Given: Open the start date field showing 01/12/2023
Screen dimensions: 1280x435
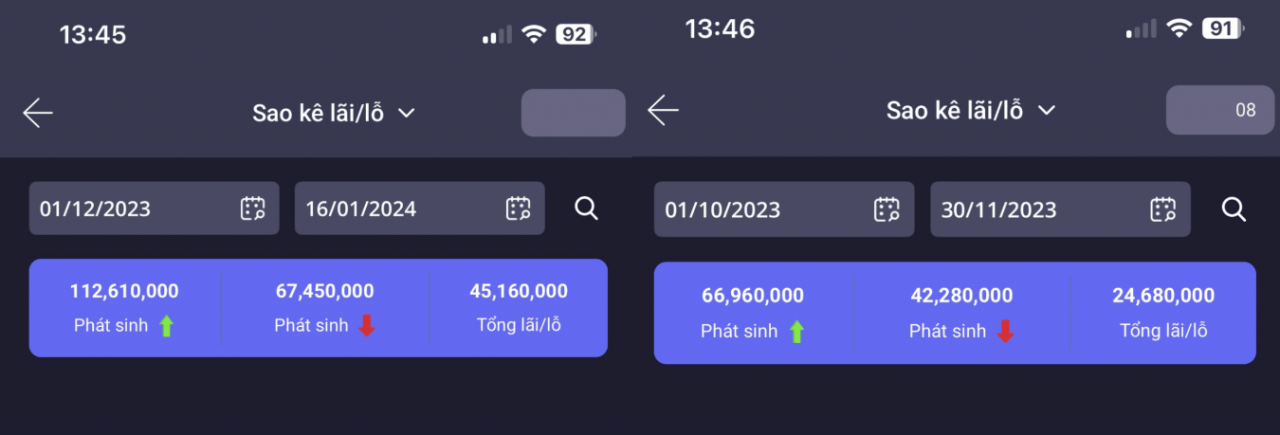Looking at the screenshot, I should click(147, 208).
